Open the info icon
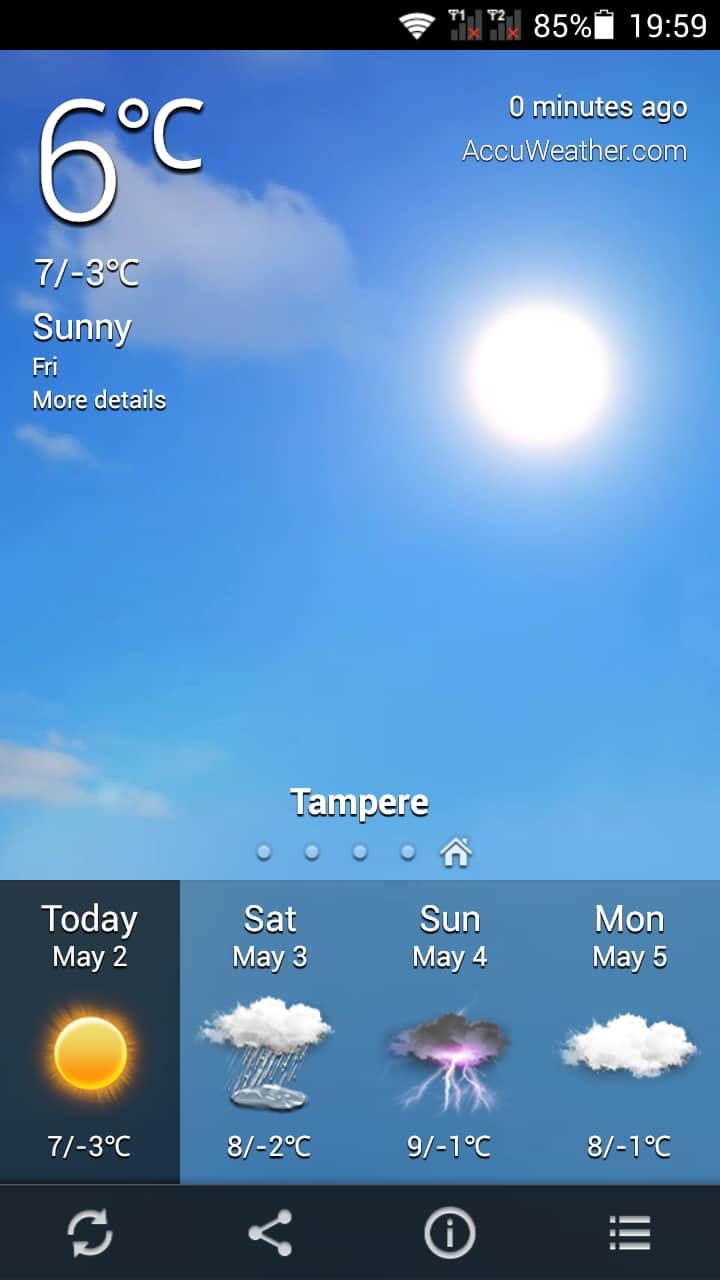The height and width of the screenshot is (1280, 720). pyautogui.click(x=450, y=1233)
